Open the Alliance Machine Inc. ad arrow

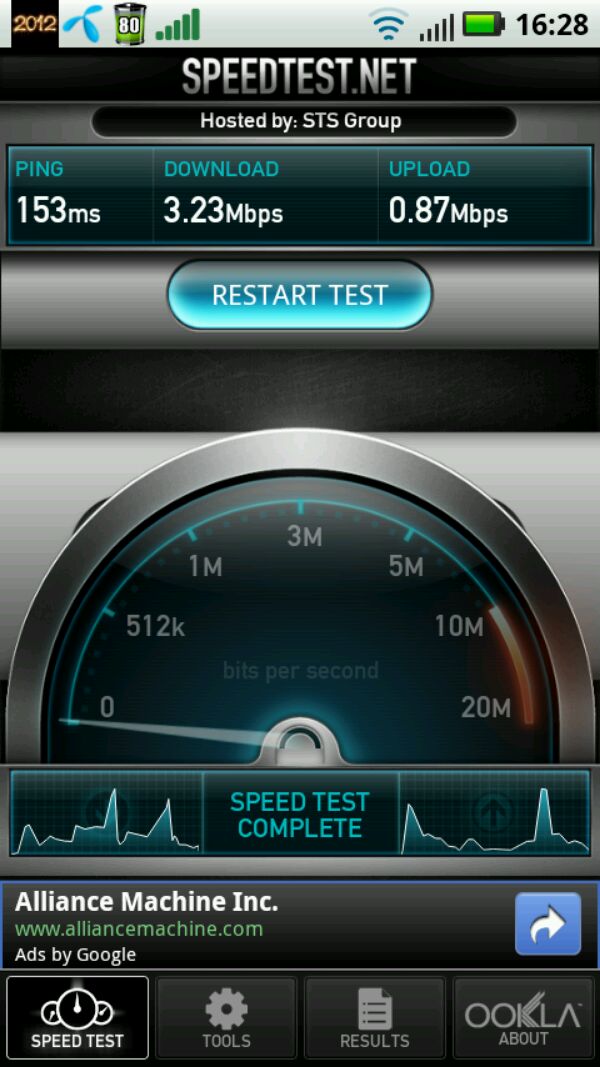coord(547,924)
